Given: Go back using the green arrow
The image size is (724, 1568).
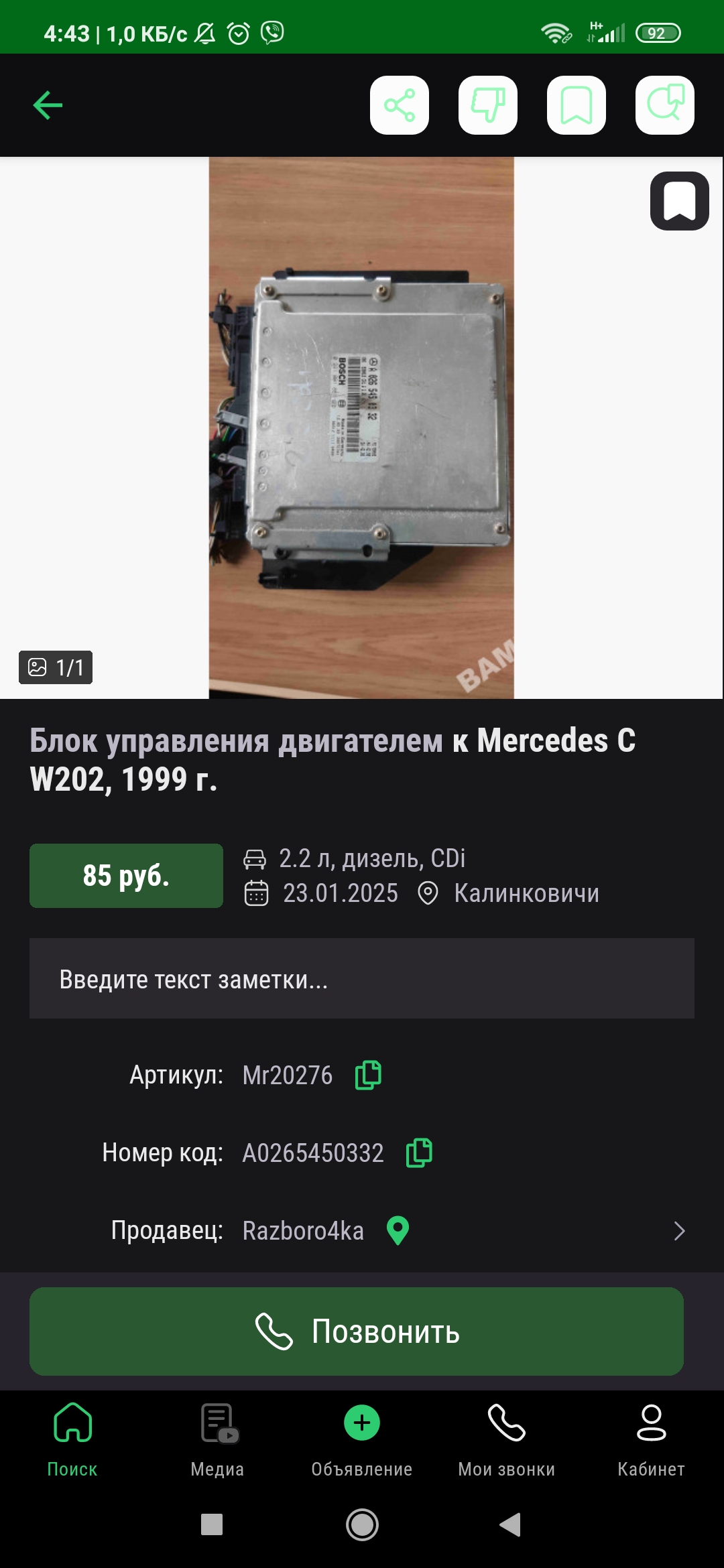Looking at the screenshot, I should pyautogui.click(x=48, y=105).
